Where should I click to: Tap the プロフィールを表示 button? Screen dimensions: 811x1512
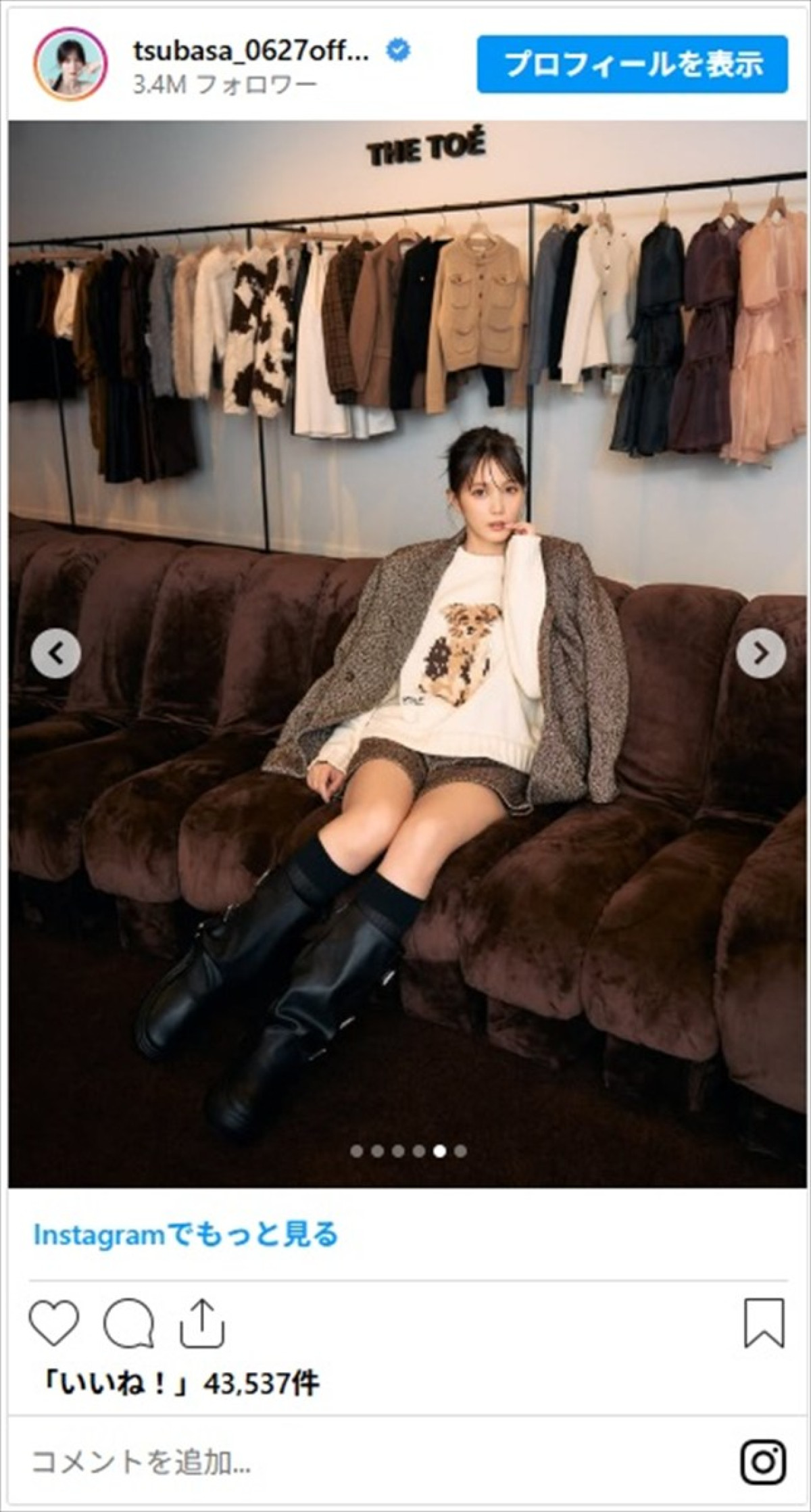[x=632, y=64]
